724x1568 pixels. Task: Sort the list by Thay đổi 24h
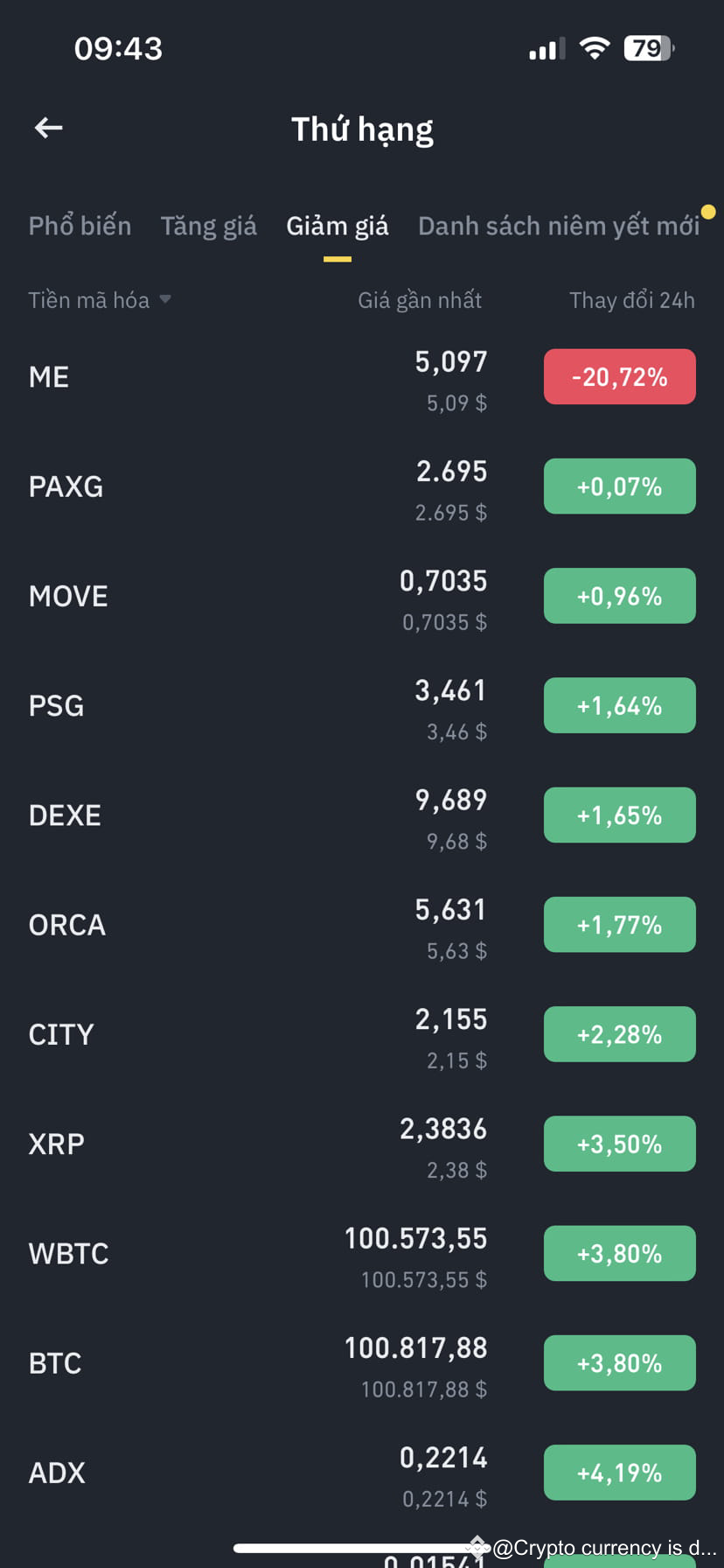[632, 299]
